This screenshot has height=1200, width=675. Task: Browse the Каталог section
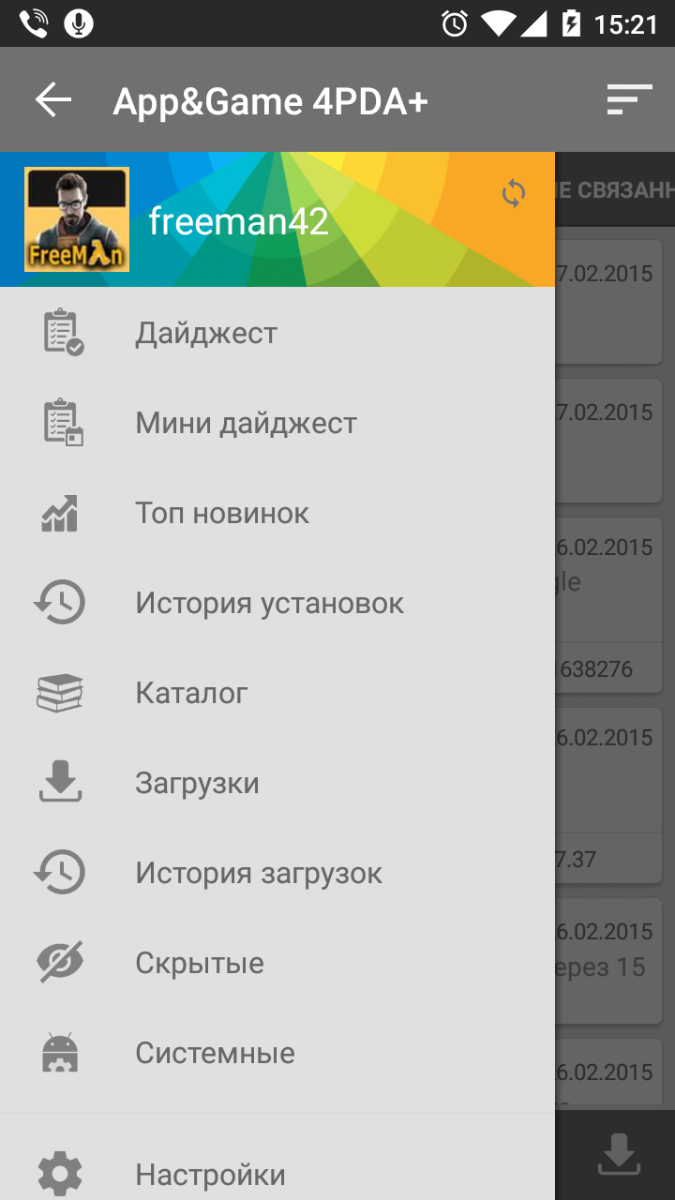(x=191, y=693)
